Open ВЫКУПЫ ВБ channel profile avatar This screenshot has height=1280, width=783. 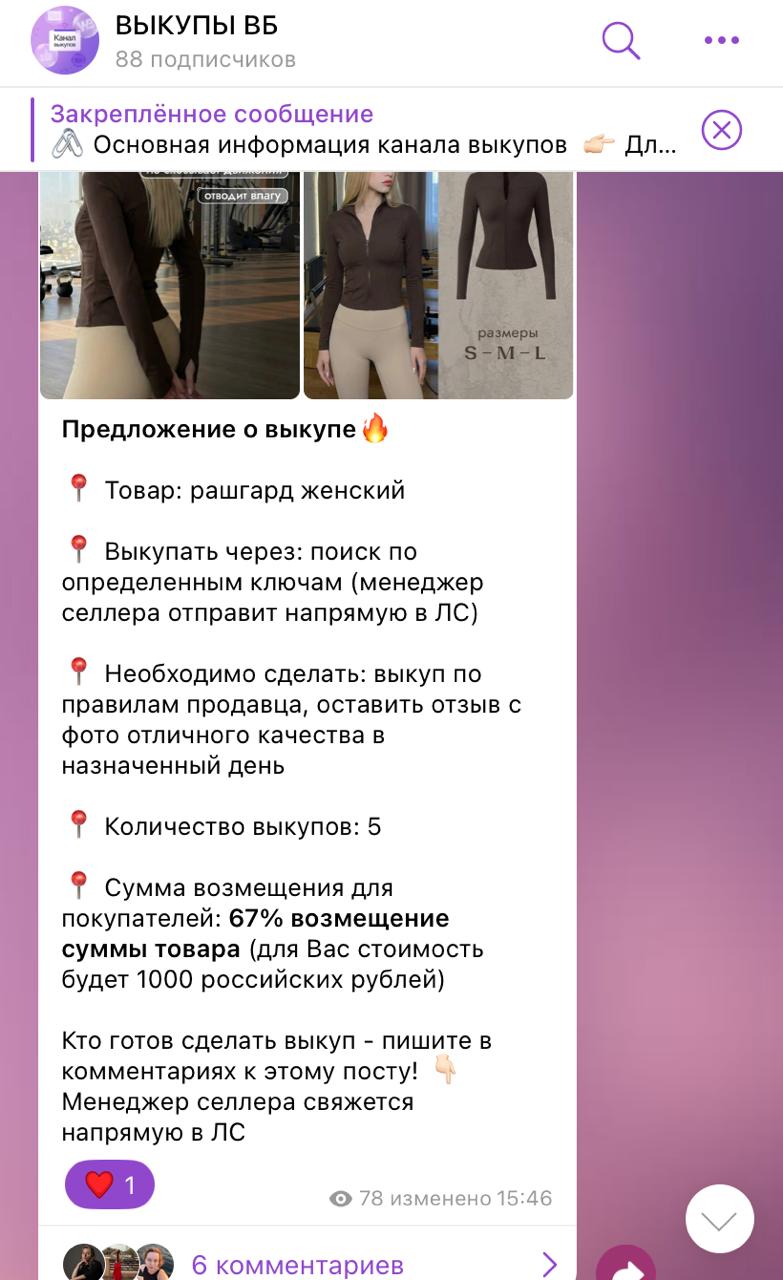tap(65, 41)
